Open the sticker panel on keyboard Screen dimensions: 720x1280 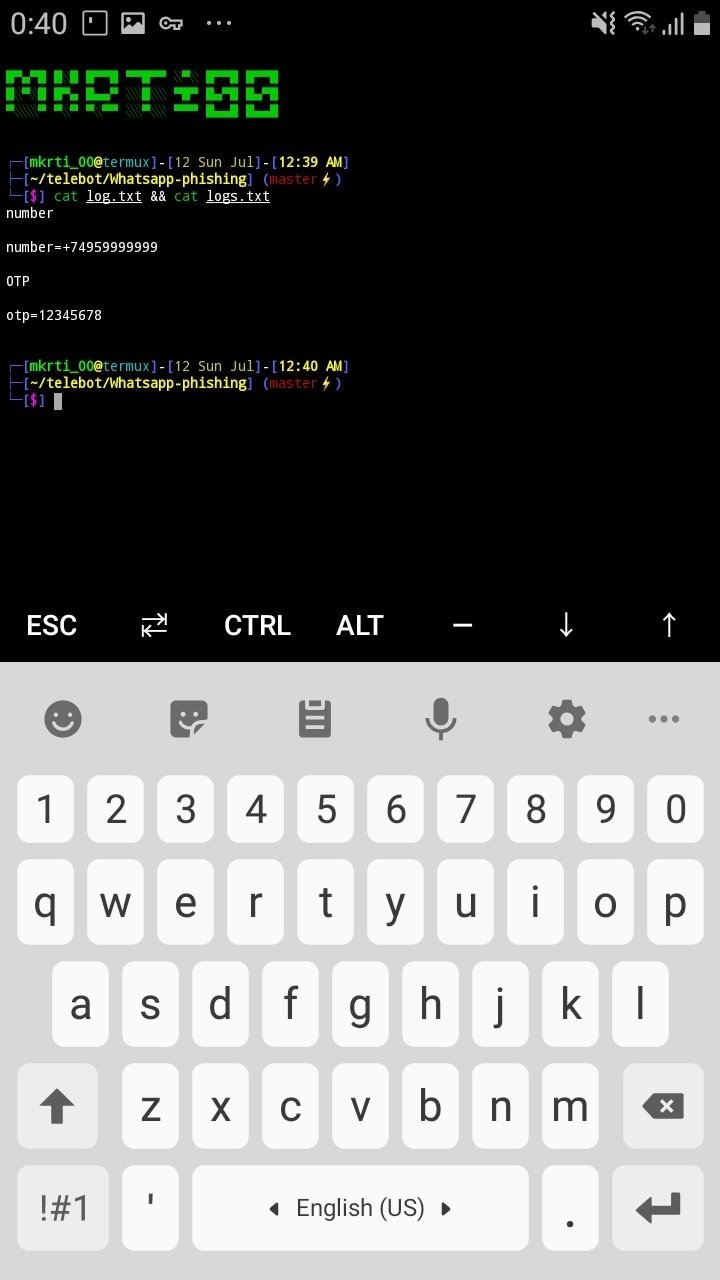point(189,718)
